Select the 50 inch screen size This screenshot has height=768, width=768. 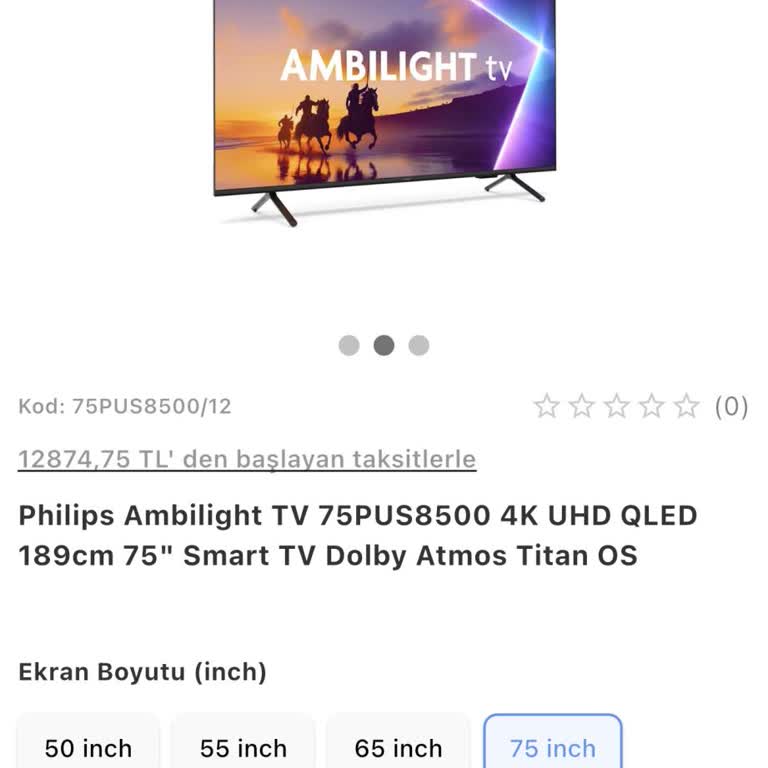[88, 746]
